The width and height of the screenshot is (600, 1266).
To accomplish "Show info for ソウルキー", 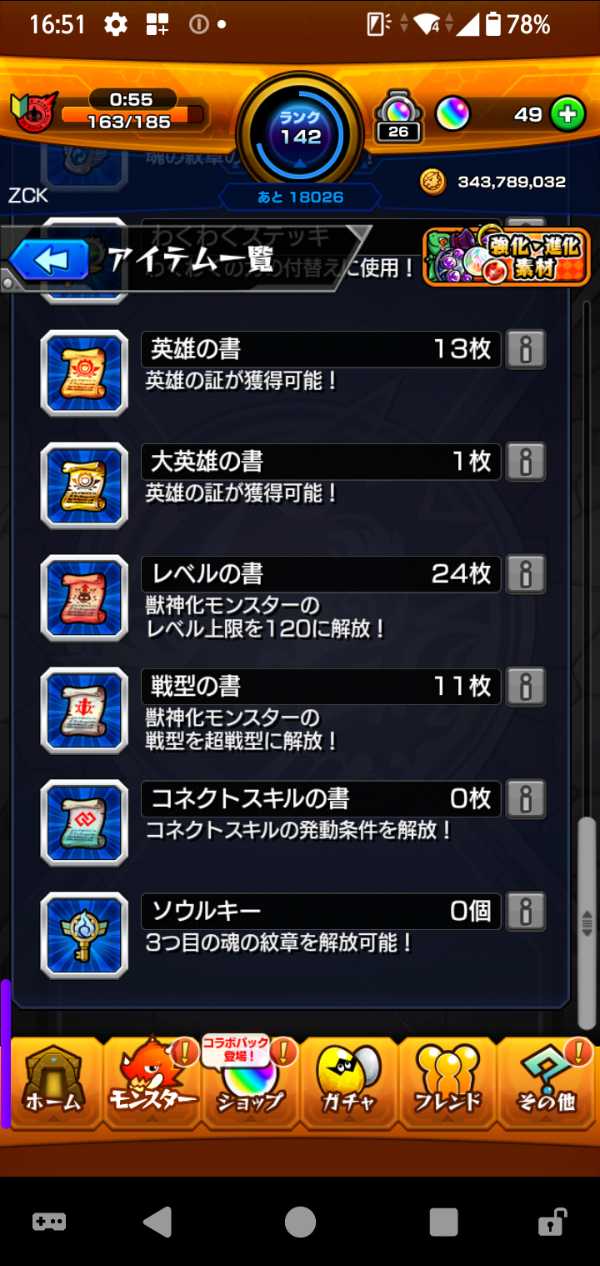I will click(x=526, y=911).
